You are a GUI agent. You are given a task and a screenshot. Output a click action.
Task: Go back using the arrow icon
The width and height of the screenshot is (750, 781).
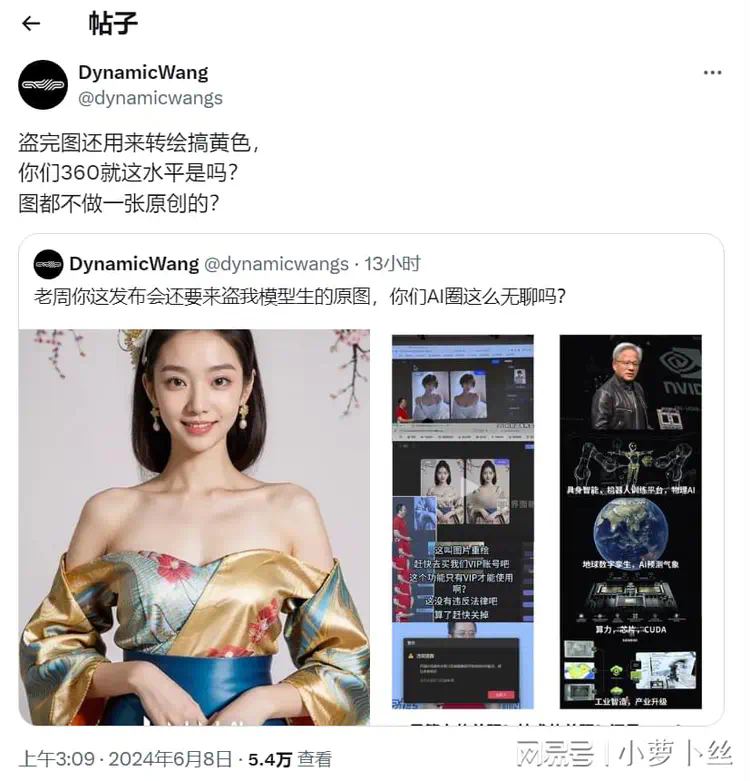coord(31,24)
